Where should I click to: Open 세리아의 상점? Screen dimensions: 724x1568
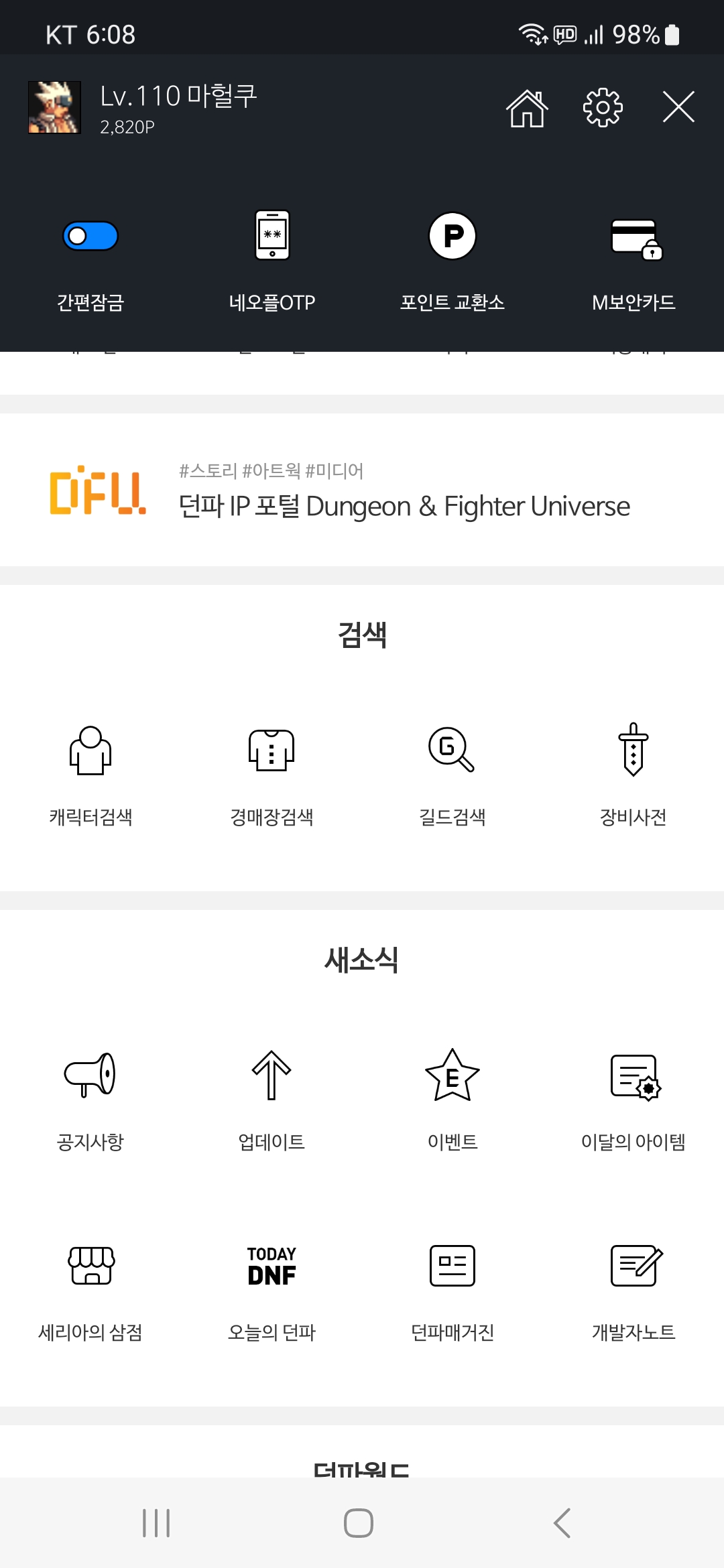pyautogui.click(x=90, y=1290)
